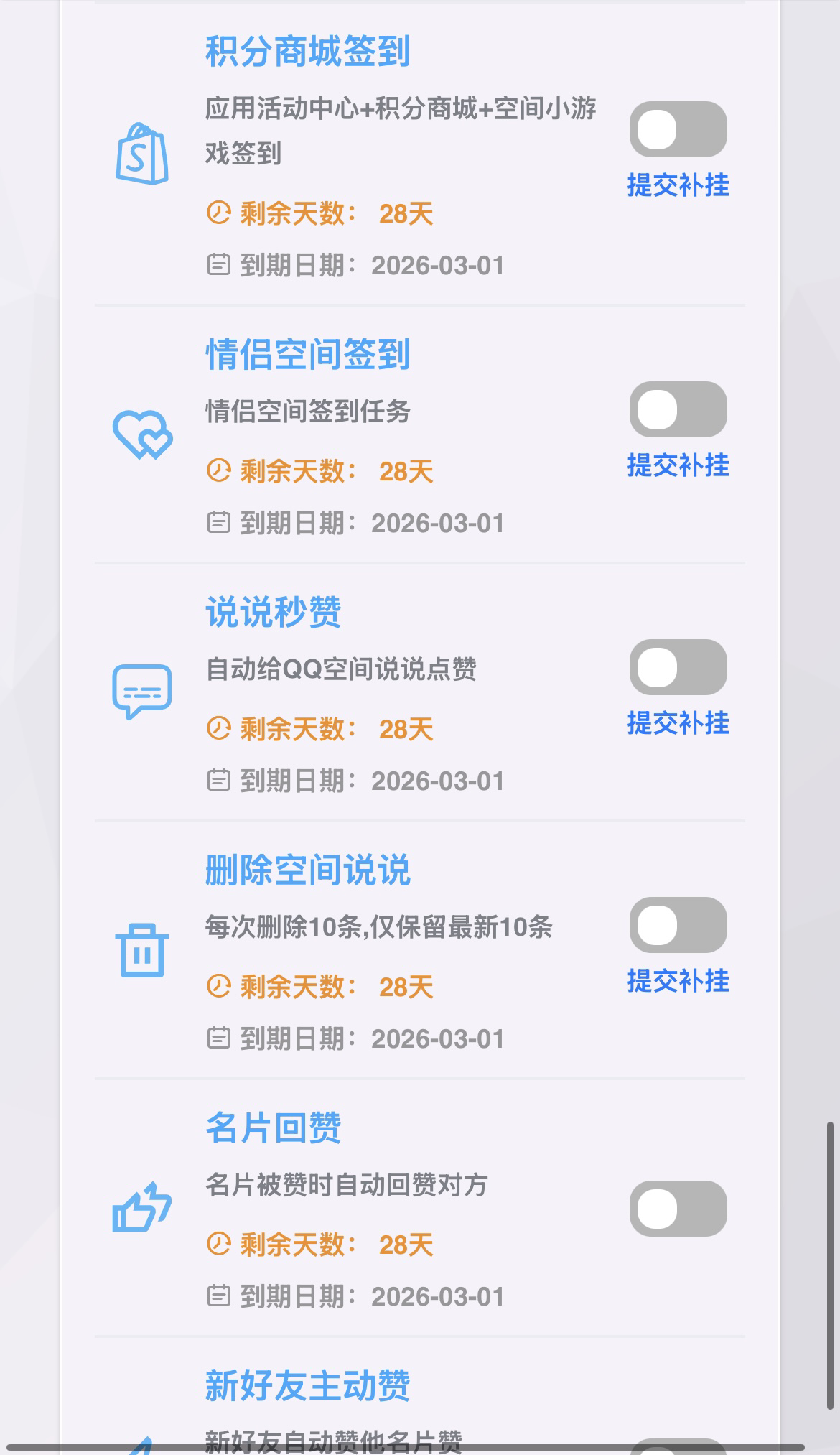The height and width of the screenshot is (1455, 840).
Task: Select the double hearts icon for 情侣空间签到
Action: pos(141,434)
